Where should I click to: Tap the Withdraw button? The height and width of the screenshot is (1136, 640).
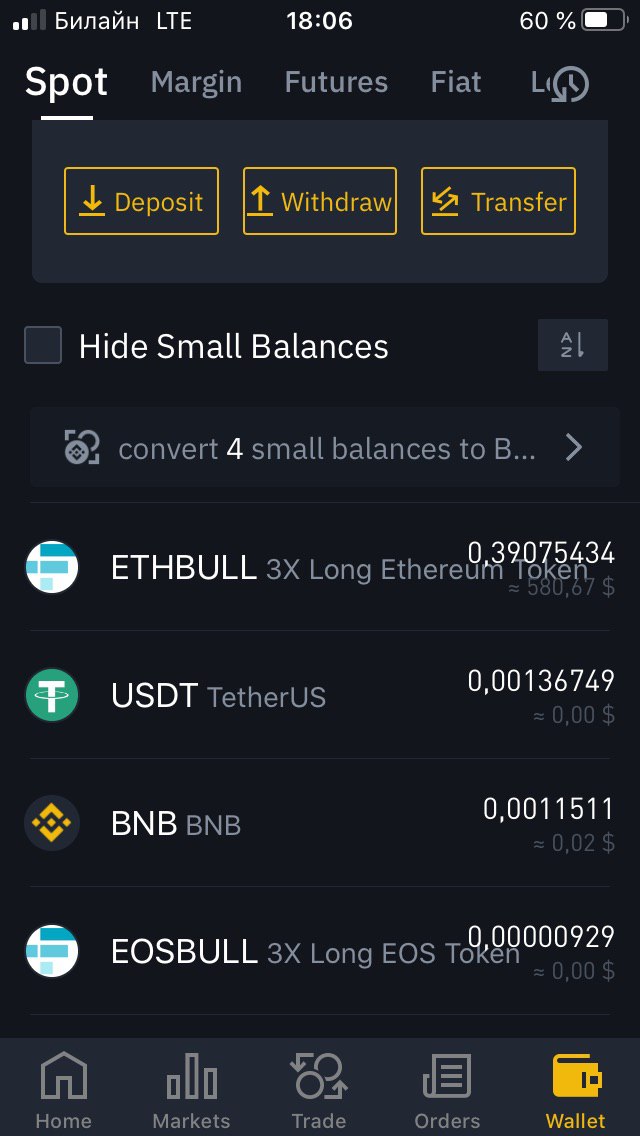tap(320, 201)
